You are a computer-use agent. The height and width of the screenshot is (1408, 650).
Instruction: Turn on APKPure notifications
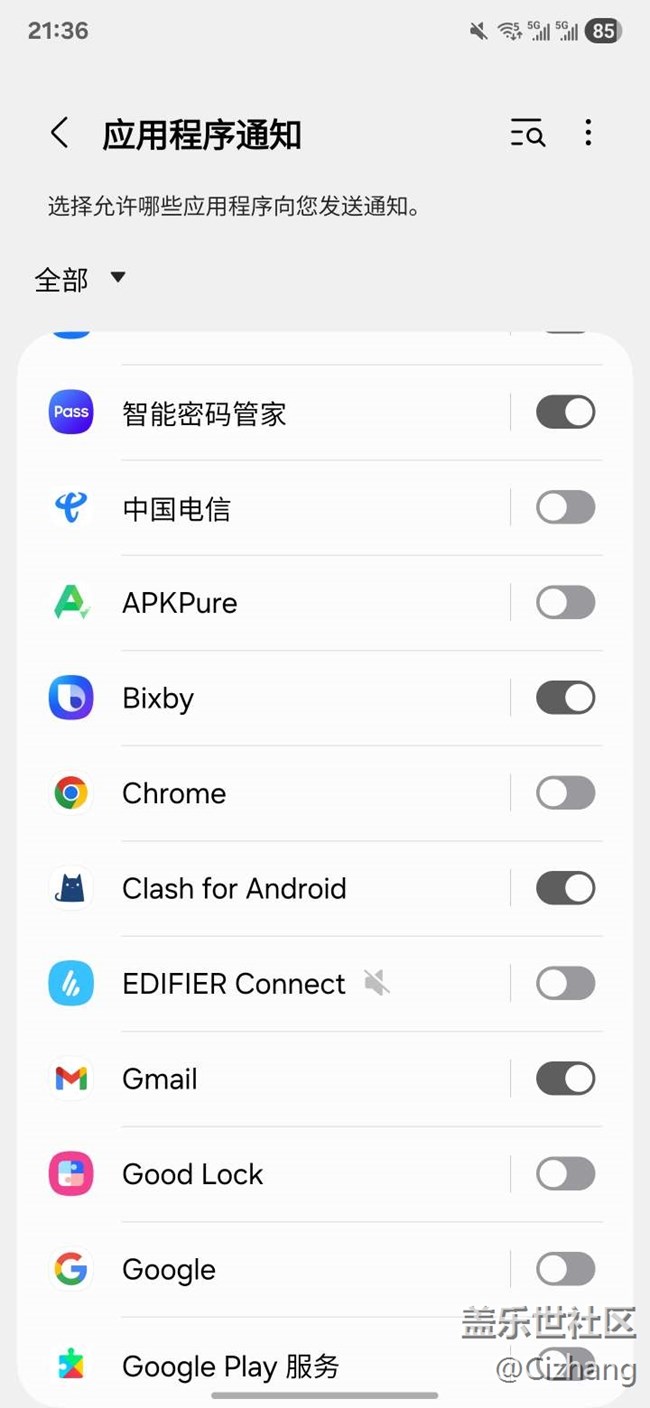565,603
